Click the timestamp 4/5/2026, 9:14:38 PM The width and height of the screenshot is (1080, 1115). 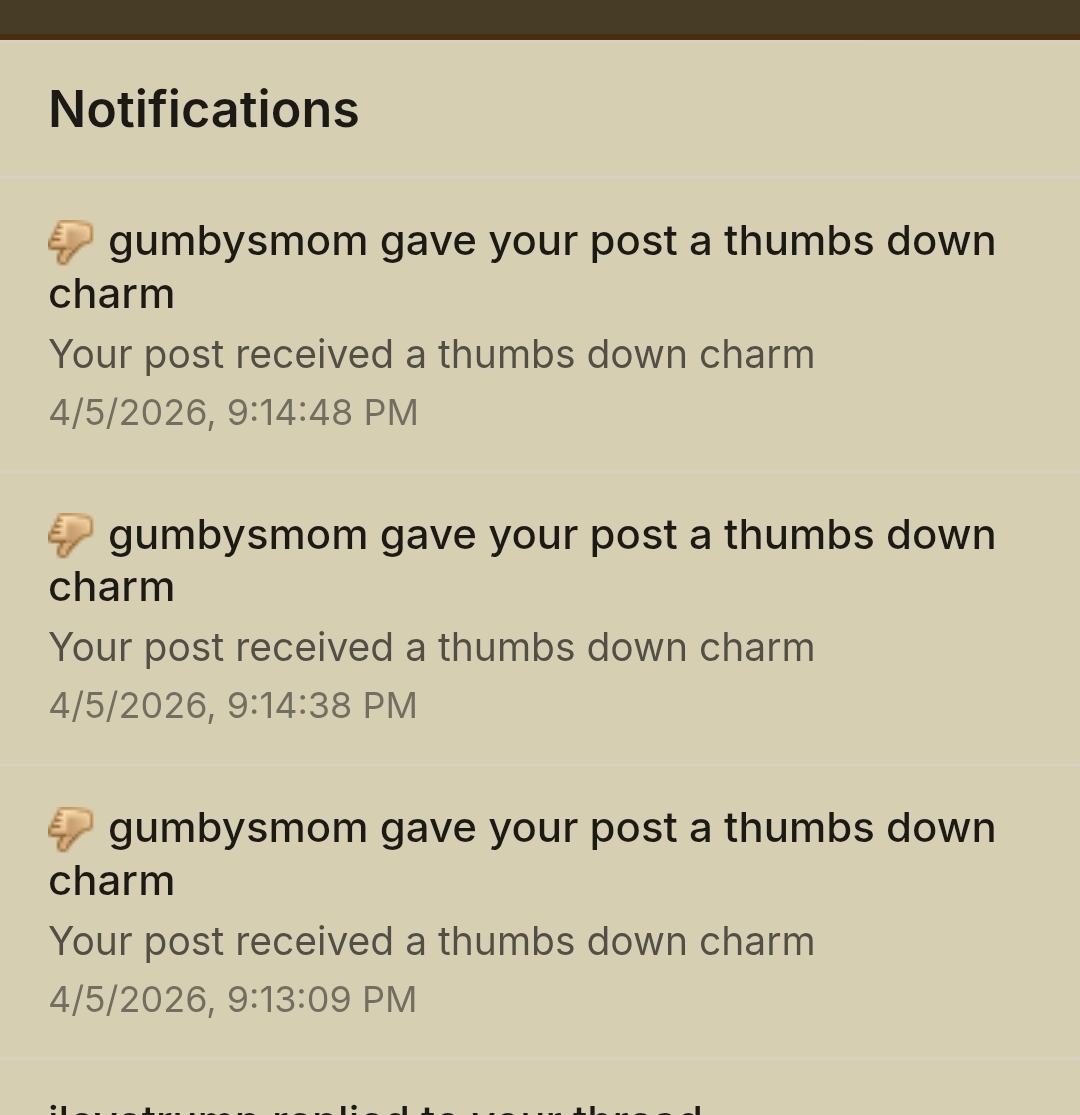(x=234, y=704)
